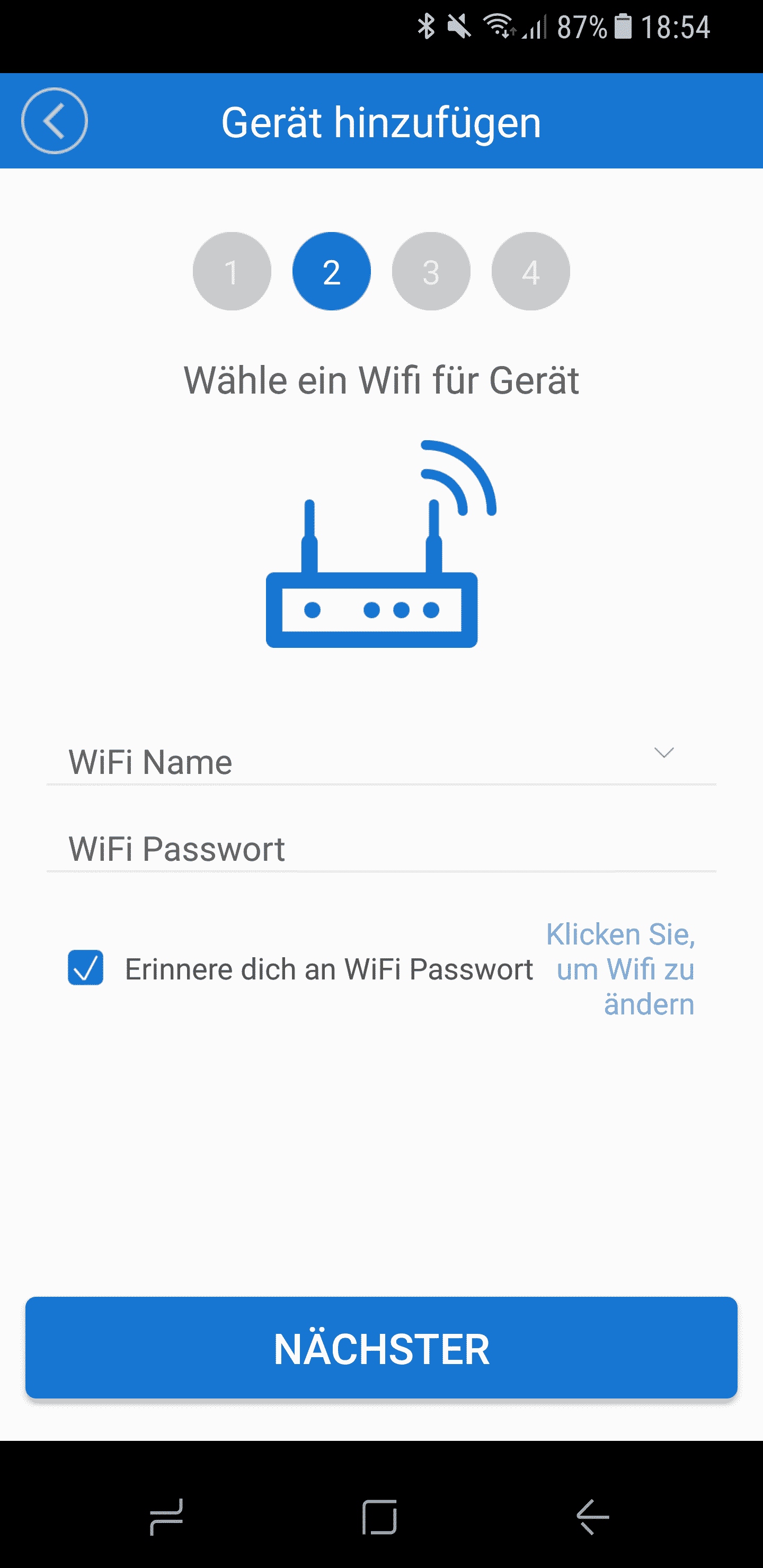Open the link Klicken Sie, um Wifi zu ändern

click(x=621, y=969)
